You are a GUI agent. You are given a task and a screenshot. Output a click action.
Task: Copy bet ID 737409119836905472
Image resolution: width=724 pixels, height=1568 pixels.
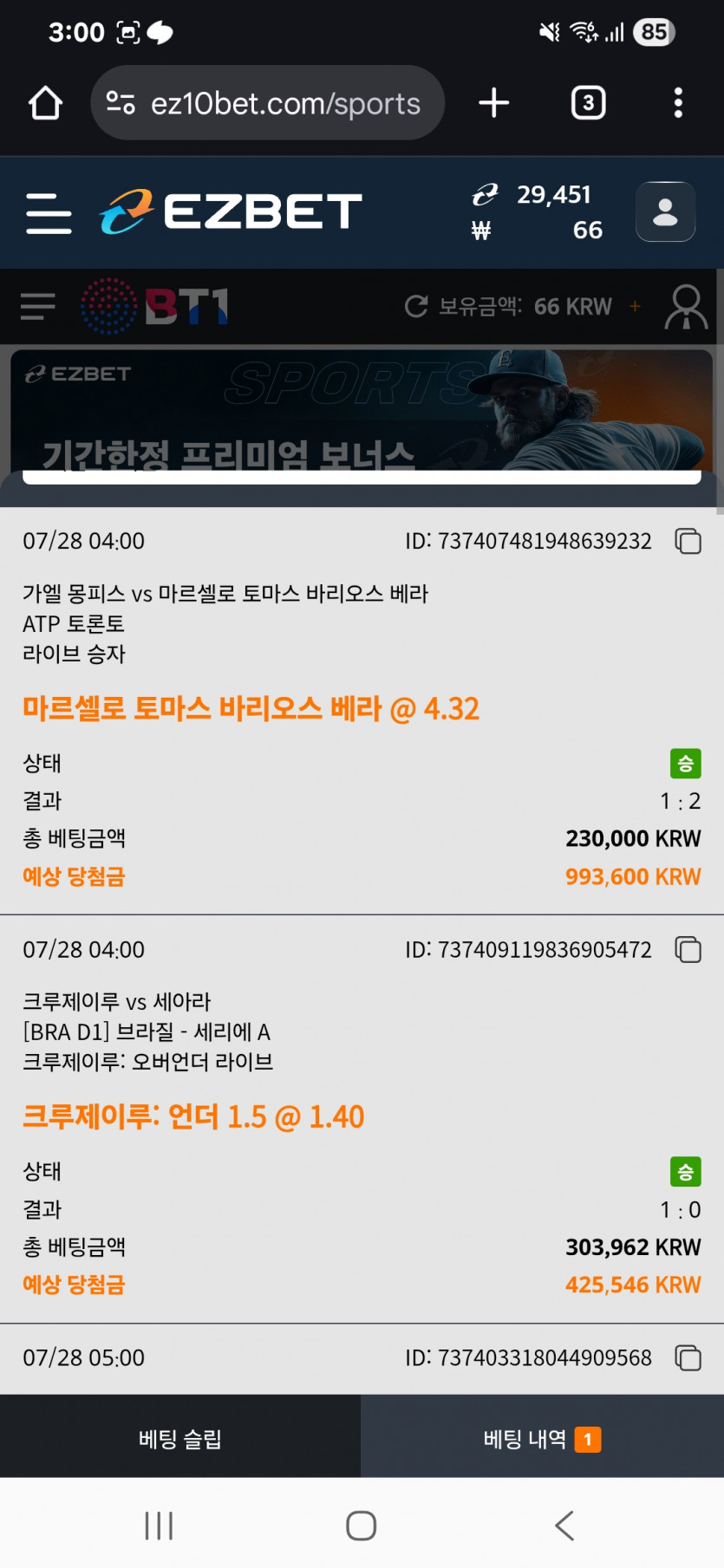coord(688,950)
